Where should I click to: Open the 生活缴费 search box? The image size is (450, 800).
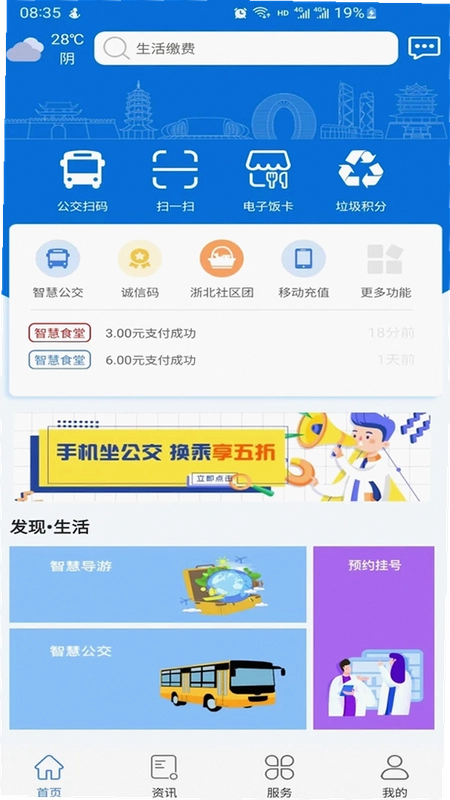[x=246, y=48]
